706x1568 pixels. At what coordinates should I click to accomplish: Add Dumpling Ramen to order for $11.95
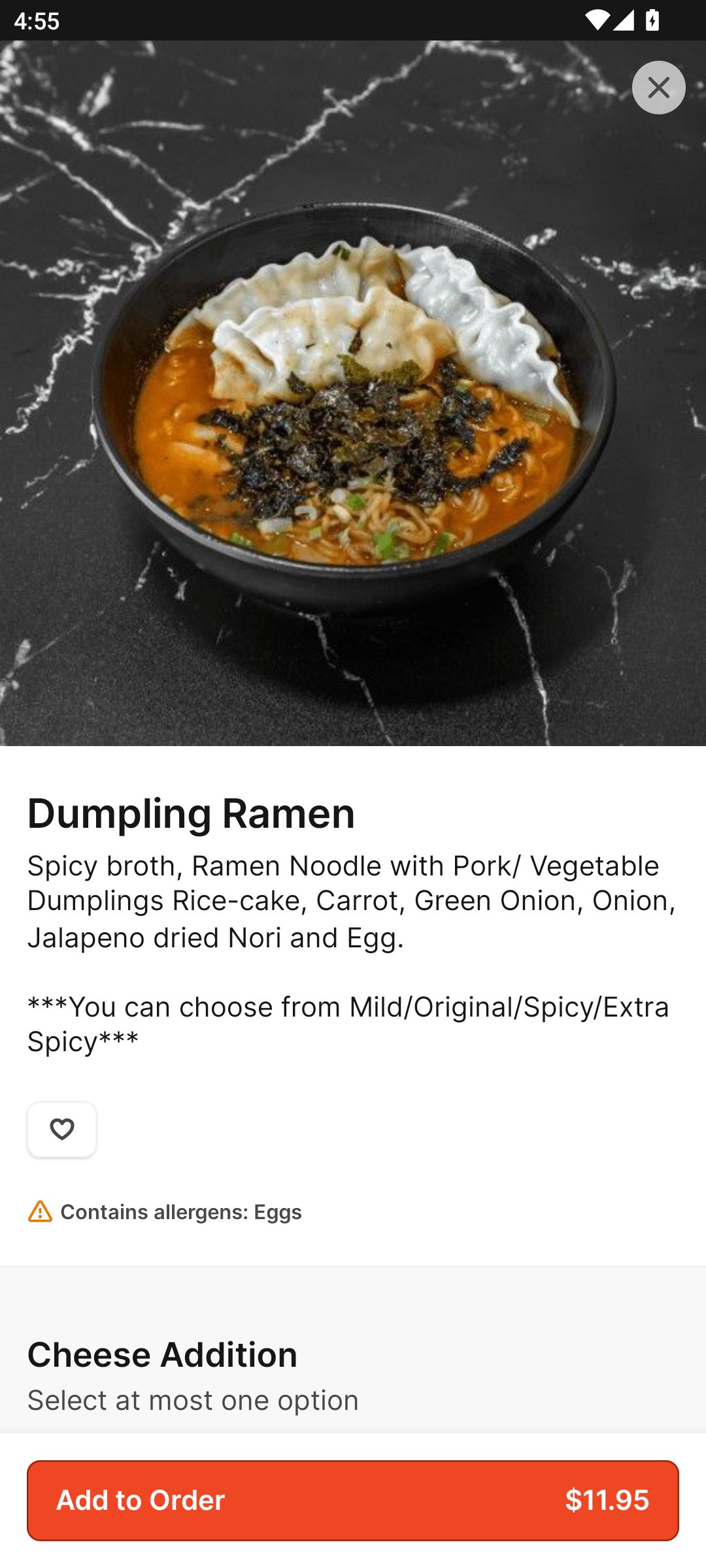[353, 1500]
